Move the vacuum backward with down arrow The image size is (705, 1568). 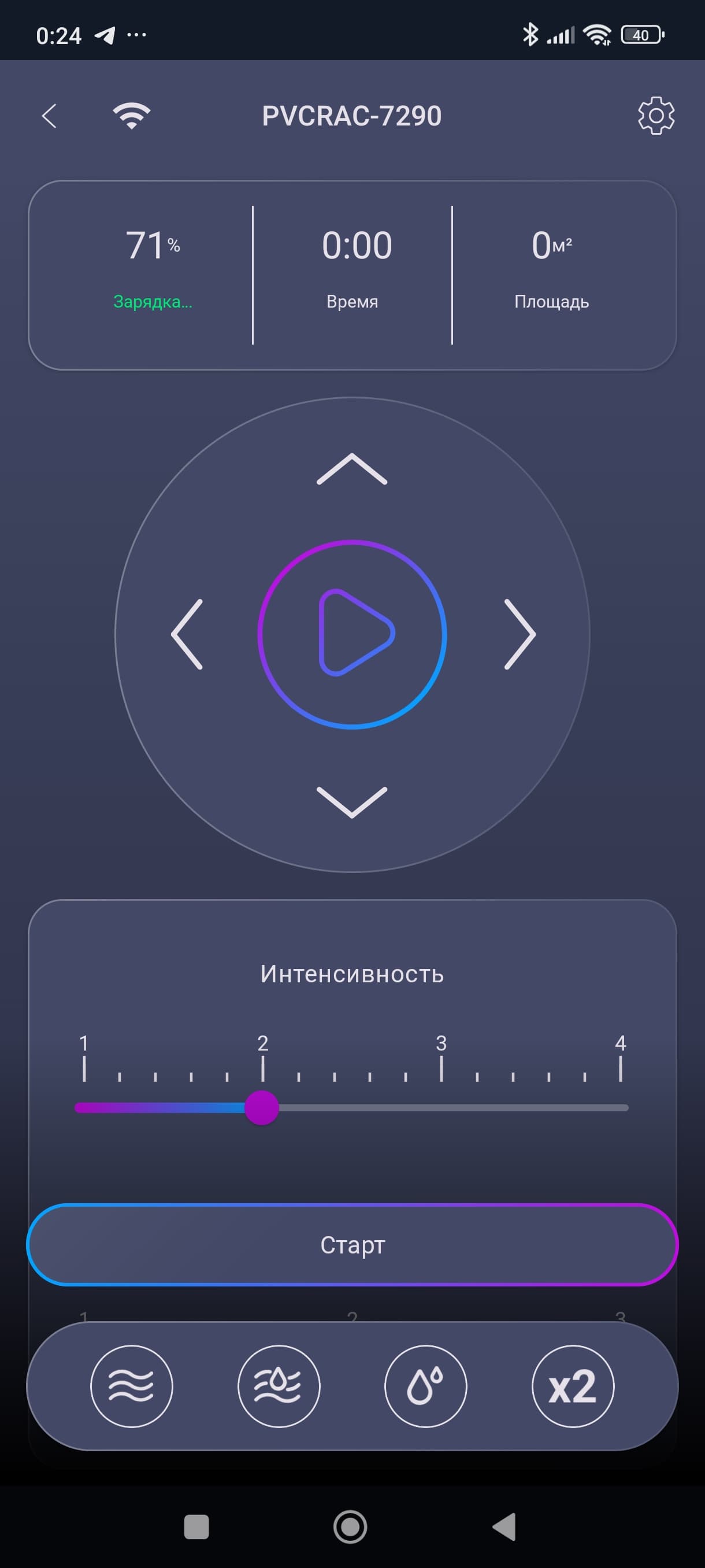(x=351, y=801)
